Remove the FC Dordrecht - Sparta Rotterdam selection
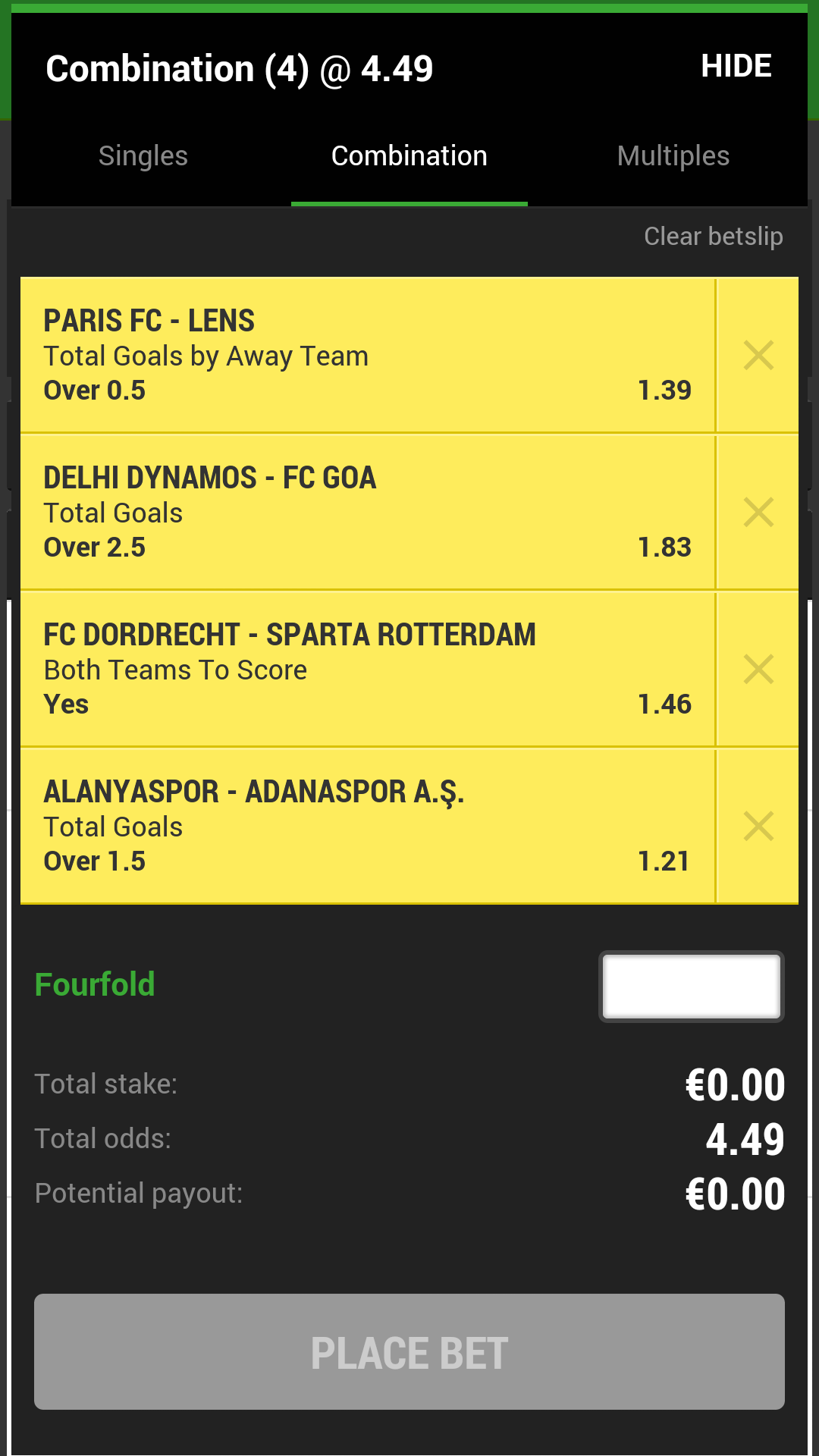819x1456 pixels. pos(758,670)
